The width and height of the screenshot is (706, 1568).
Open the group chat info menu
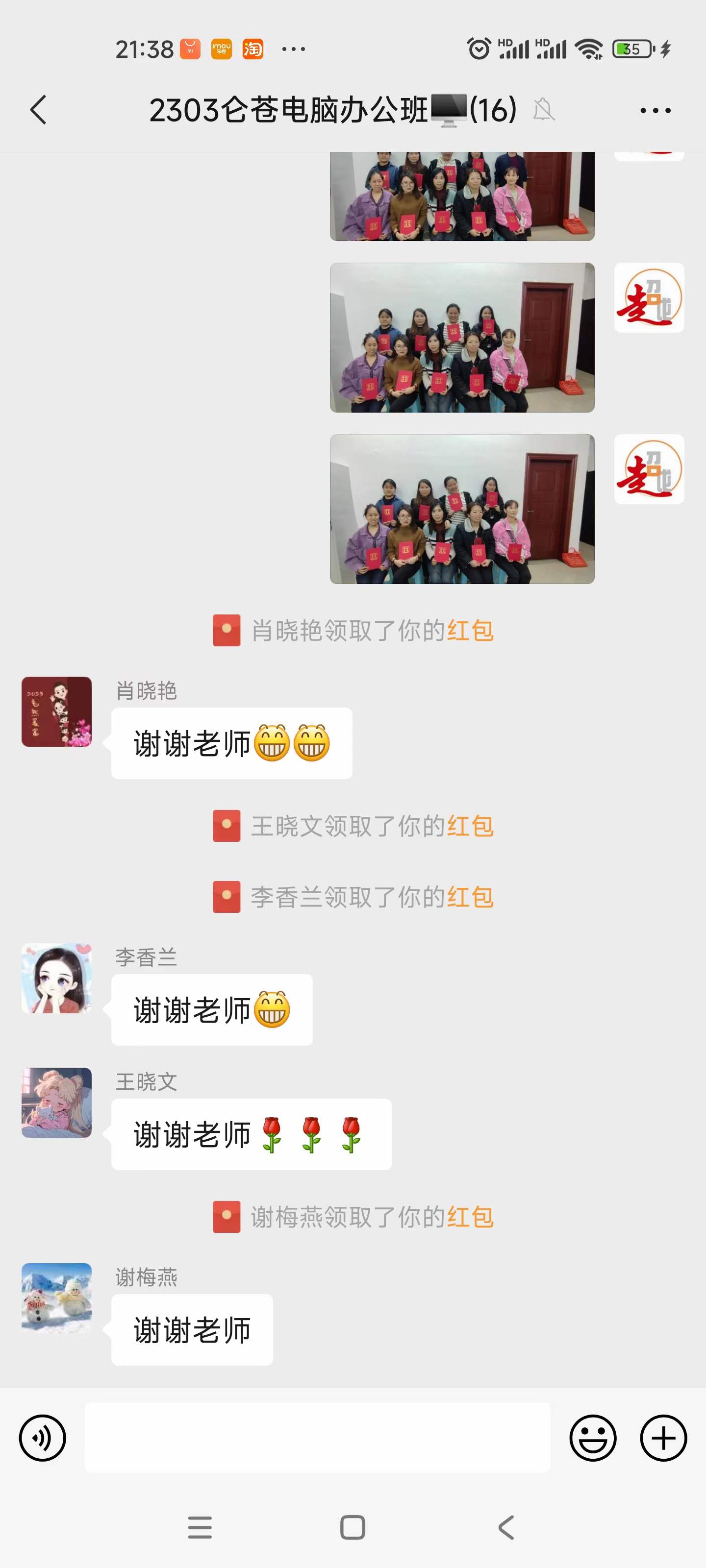coord(655,110)
